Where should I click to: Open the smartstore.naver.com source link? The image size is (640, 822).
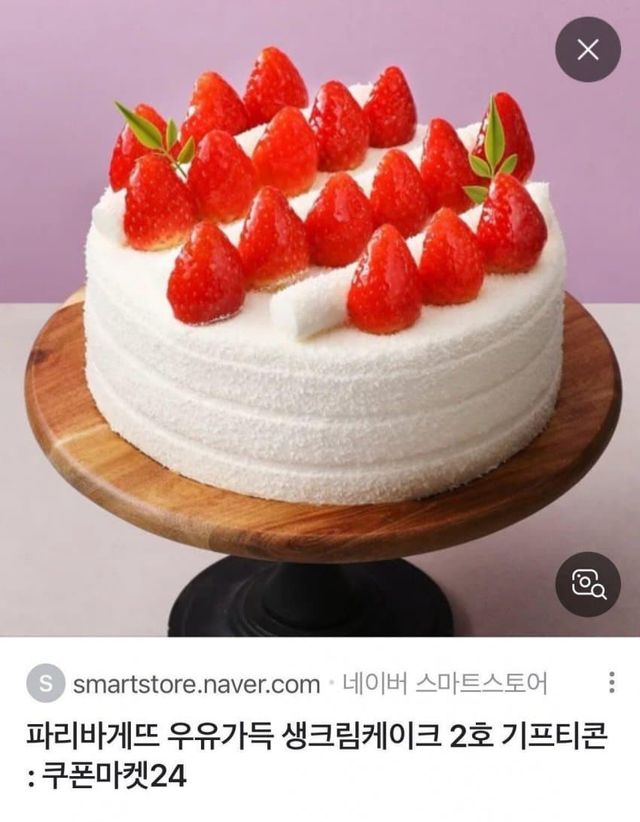pos(196,684)
